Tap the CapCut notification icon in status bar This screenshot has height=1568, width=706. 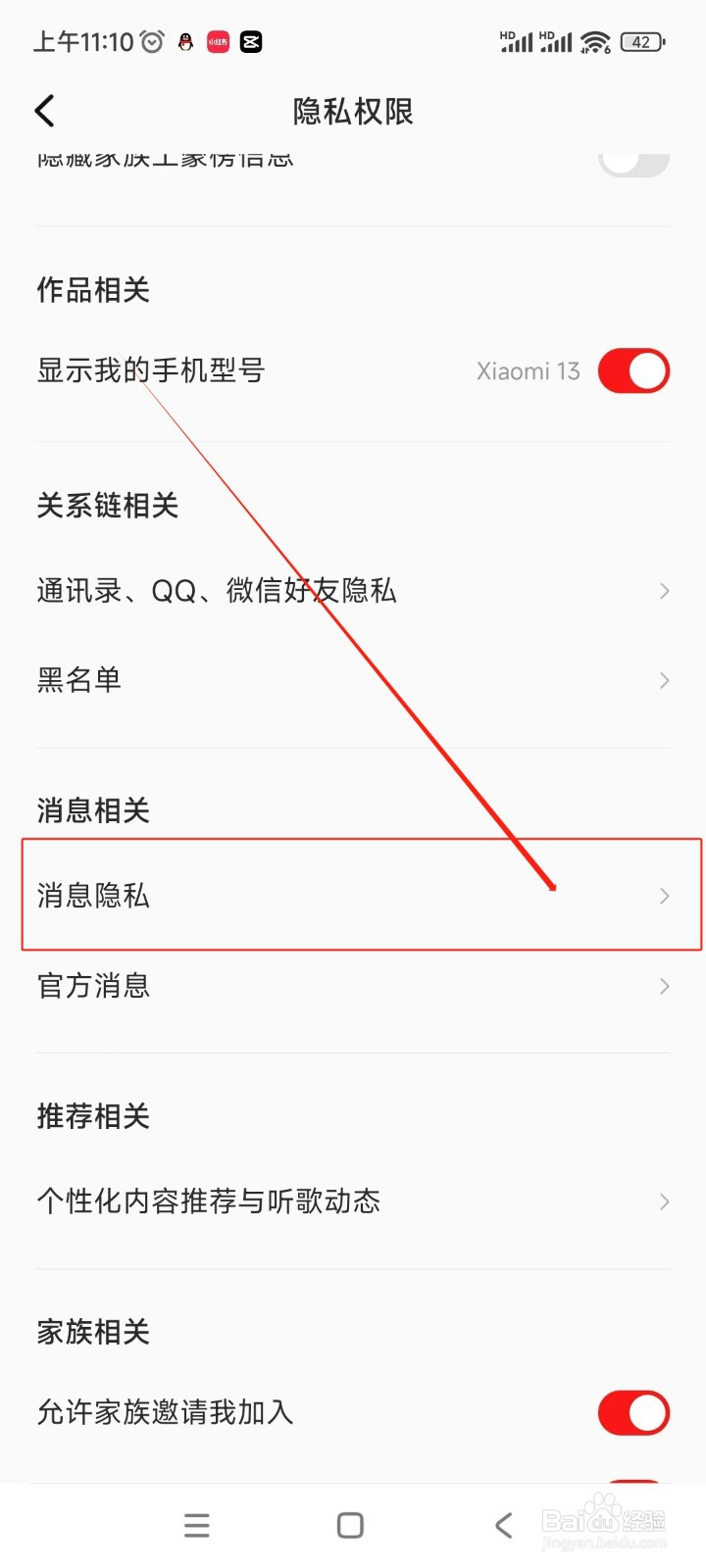coord(250,41)
